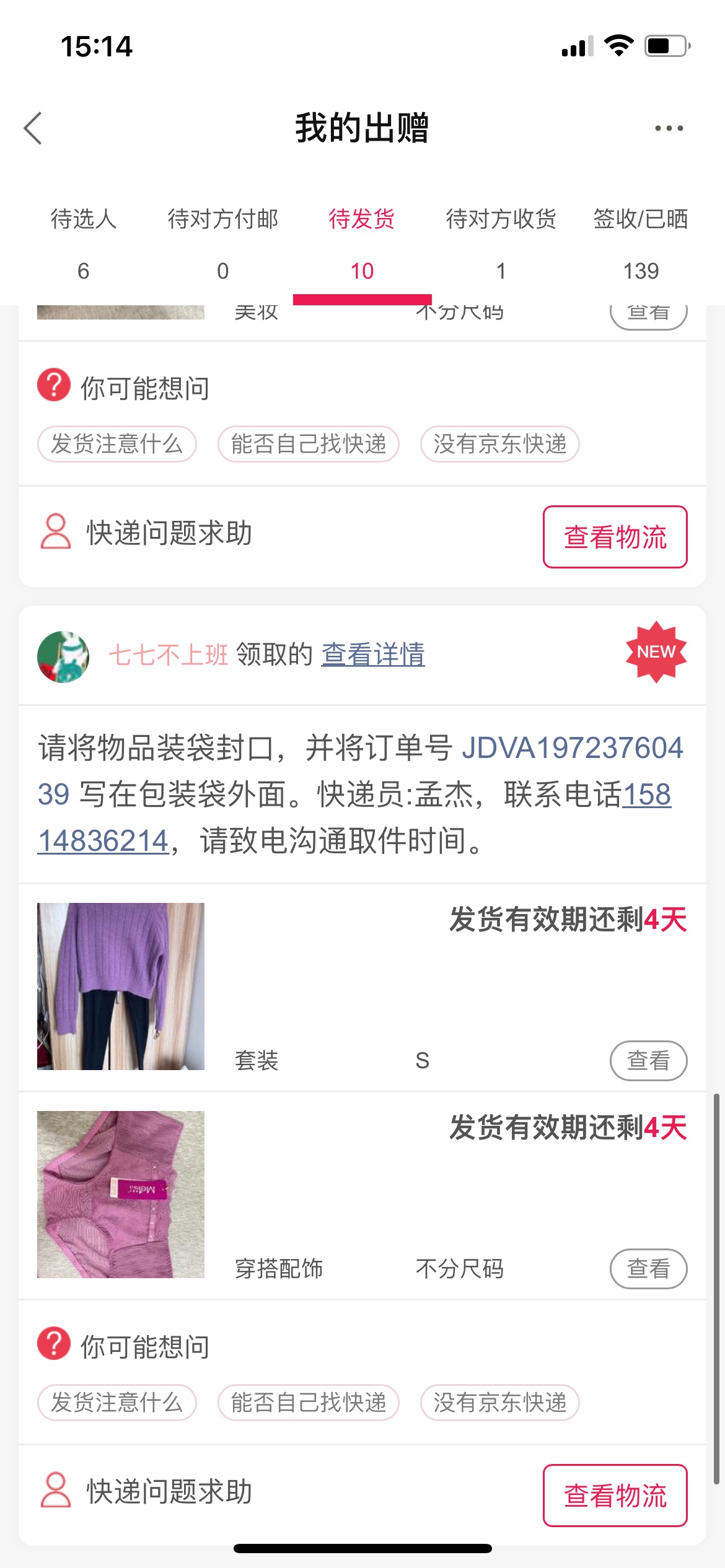Tap upper 发货注意什么 chip
725x1568 pixels.
click(117, 444)
